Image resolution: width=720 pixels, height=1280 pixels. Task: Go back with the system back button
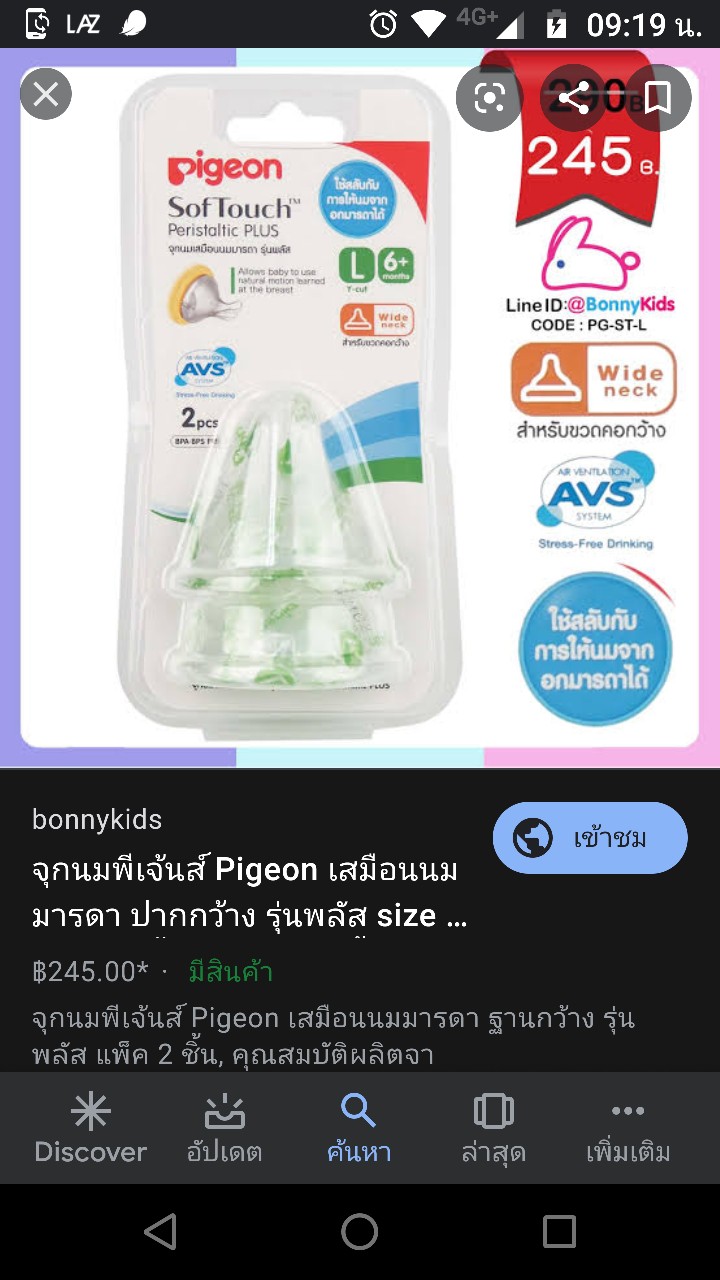point(160,1232)
